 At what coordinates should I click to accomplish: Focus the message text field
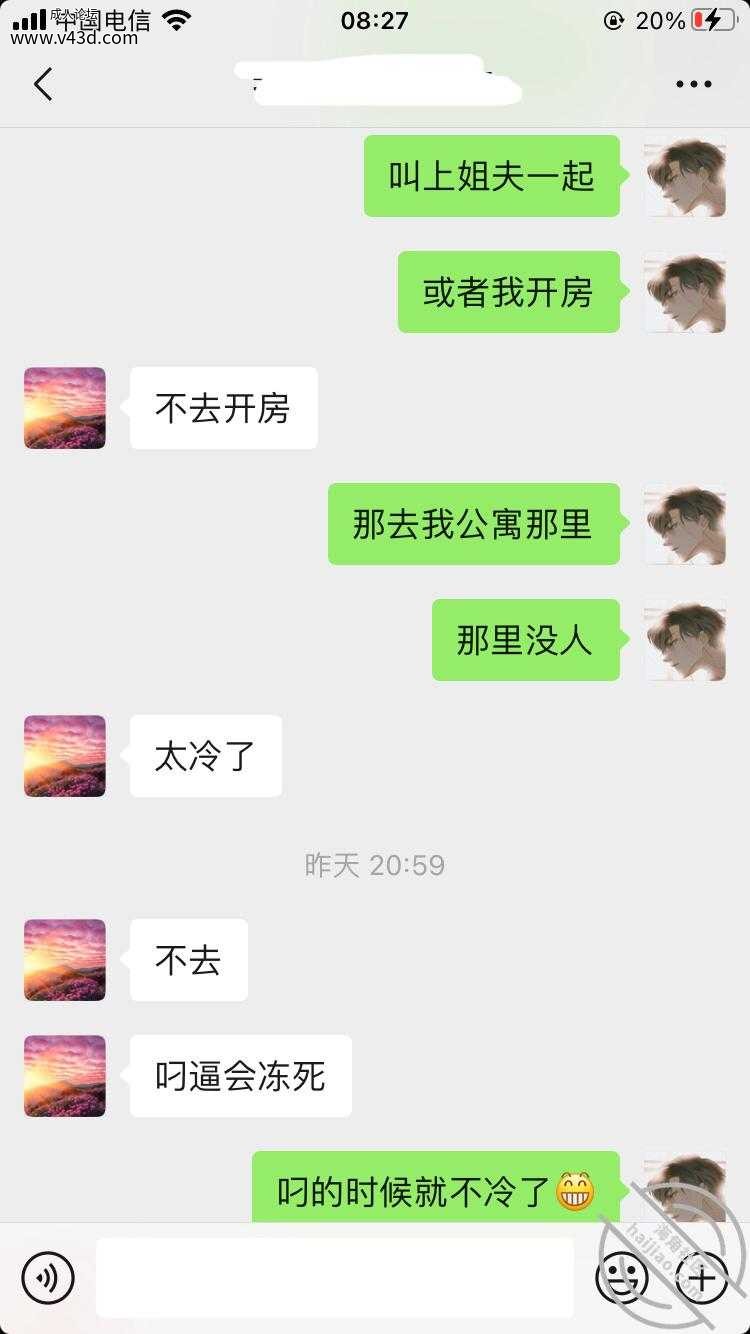pyautogui.click(x=335, y=1277)
